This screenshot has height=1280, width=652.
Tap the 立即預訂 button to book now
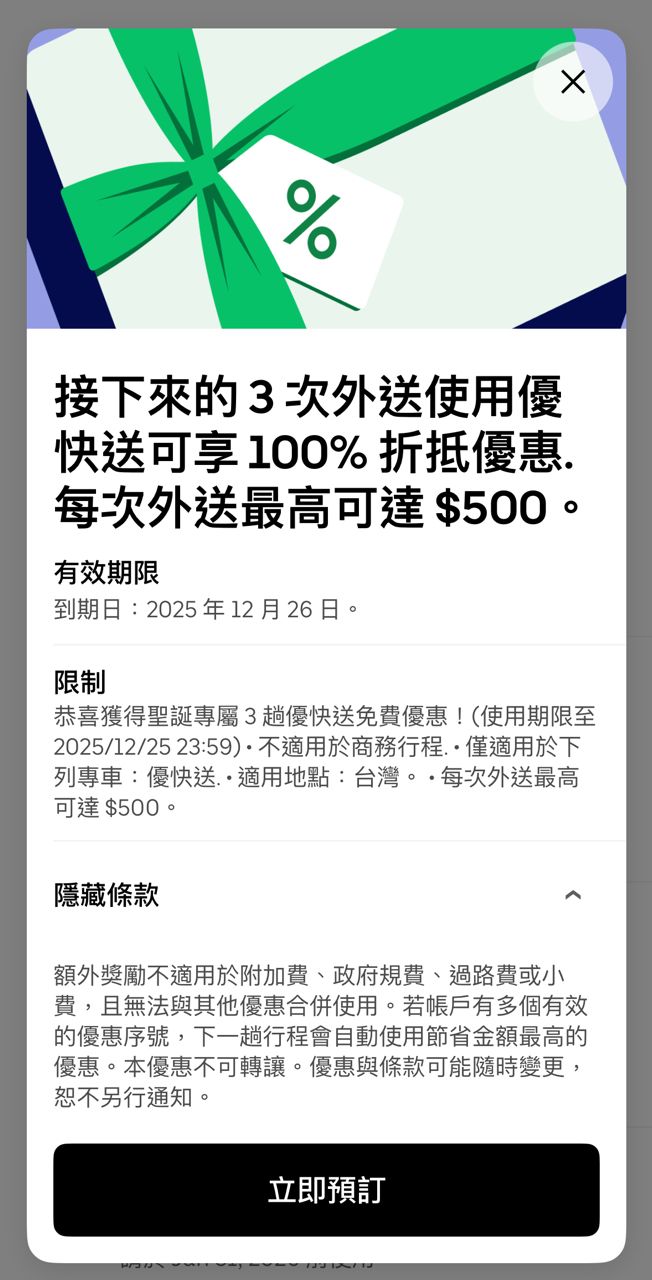tap(326, 1190)
